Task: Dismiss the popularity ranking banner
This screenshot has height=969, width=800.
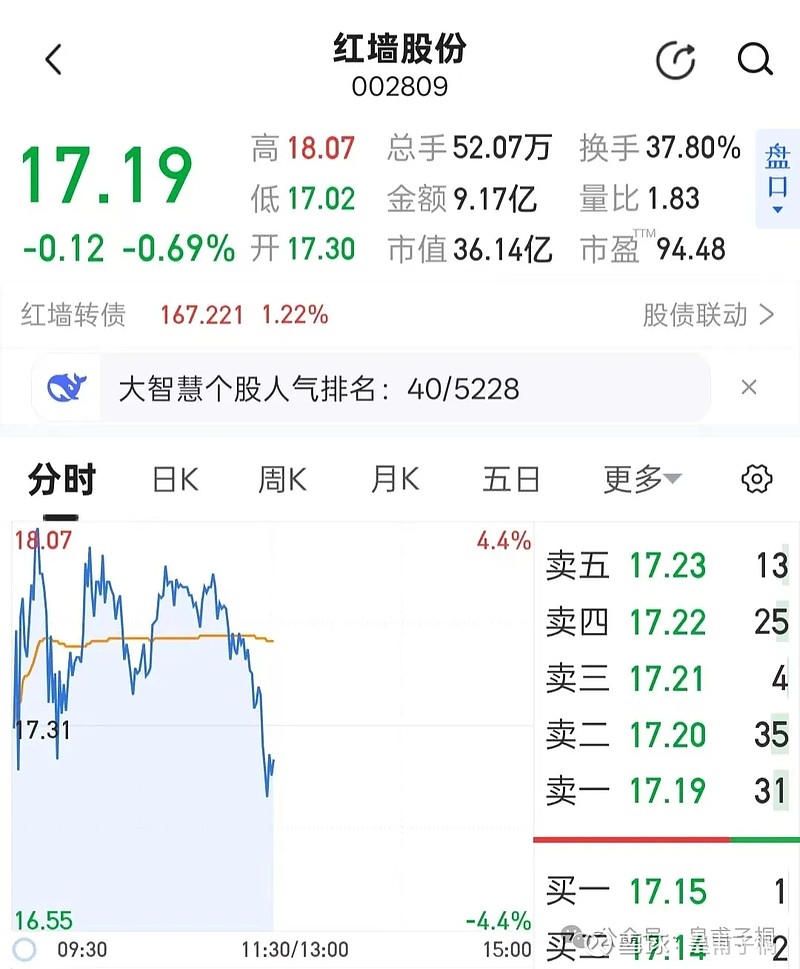Action: (x=749, y=386)
